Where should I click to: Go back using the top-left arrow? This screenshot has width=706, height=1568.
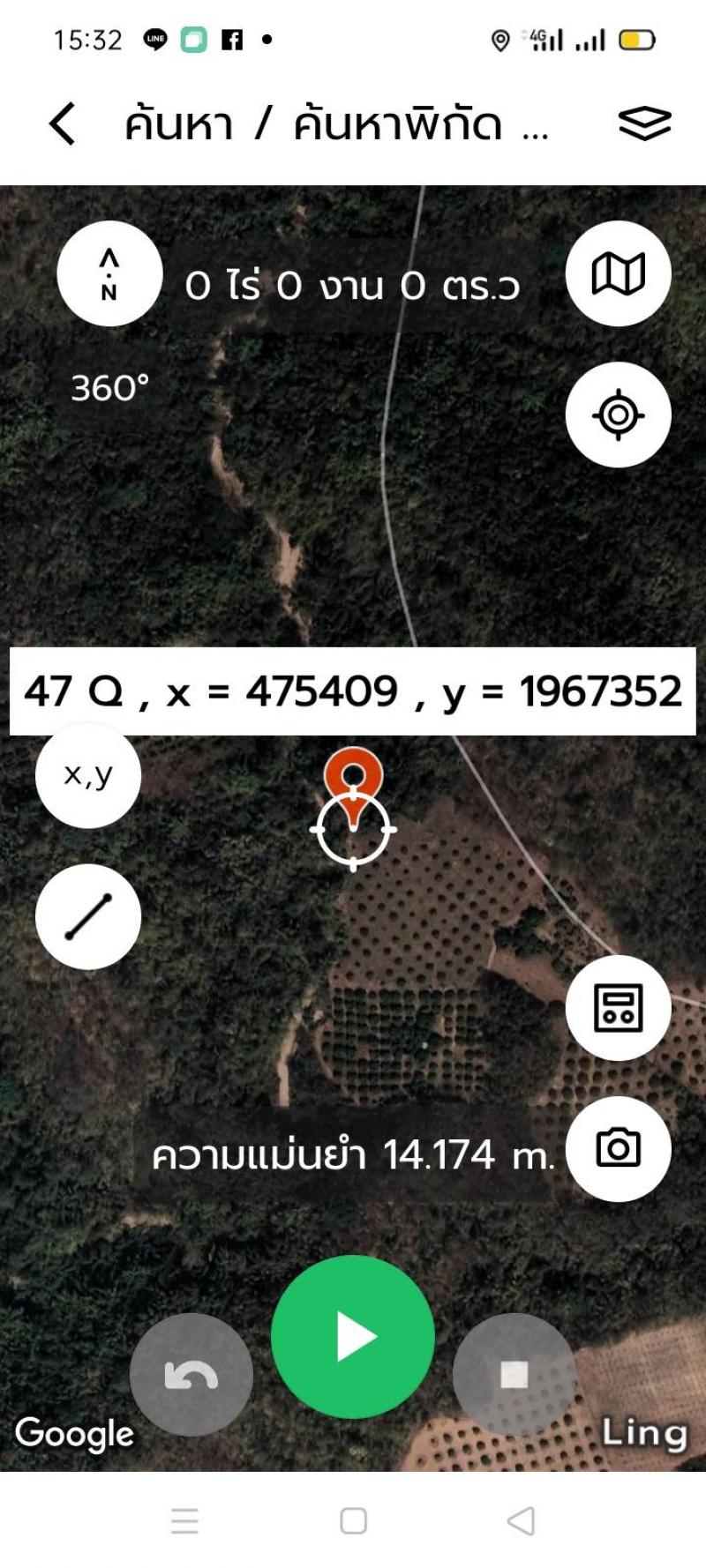coord(62,123)
